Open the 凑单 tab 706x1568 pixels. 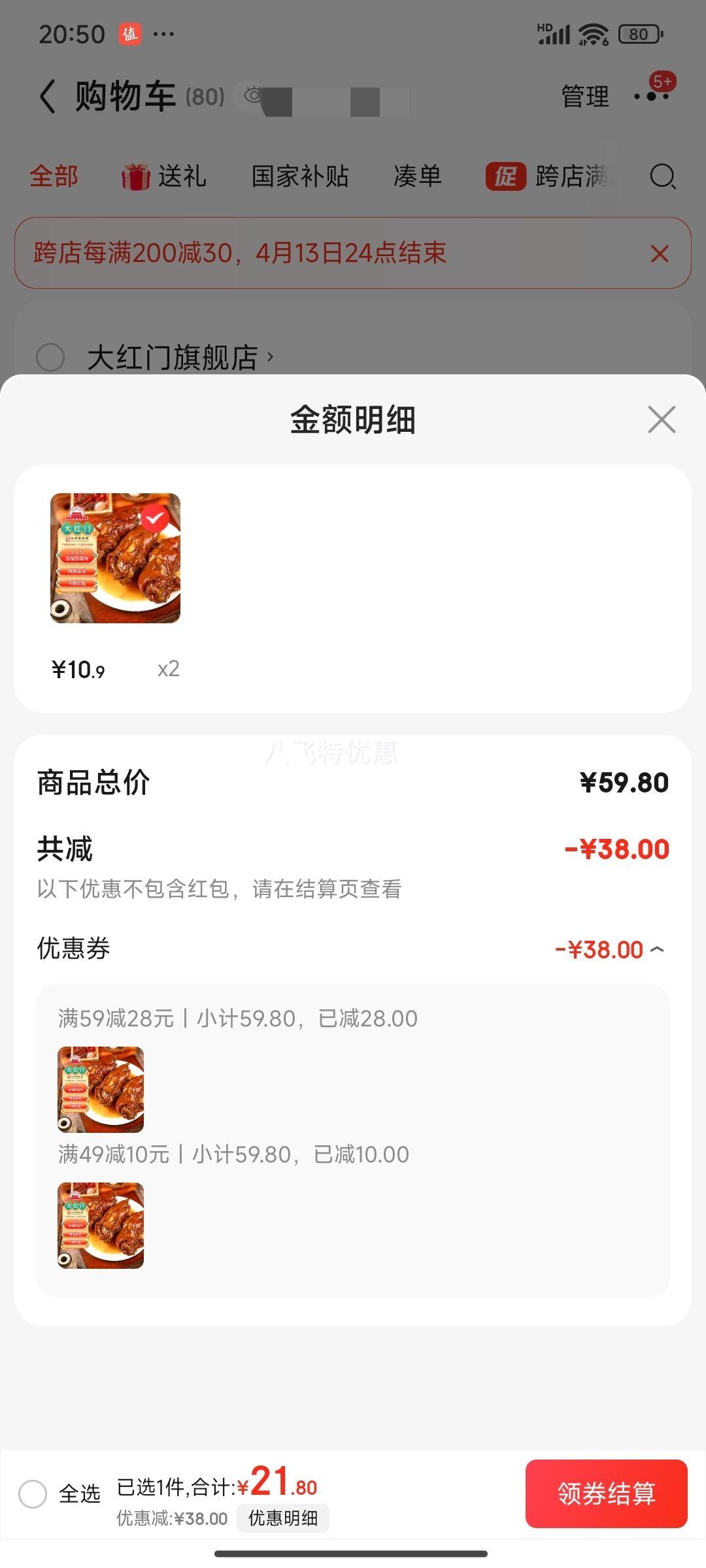417,175
